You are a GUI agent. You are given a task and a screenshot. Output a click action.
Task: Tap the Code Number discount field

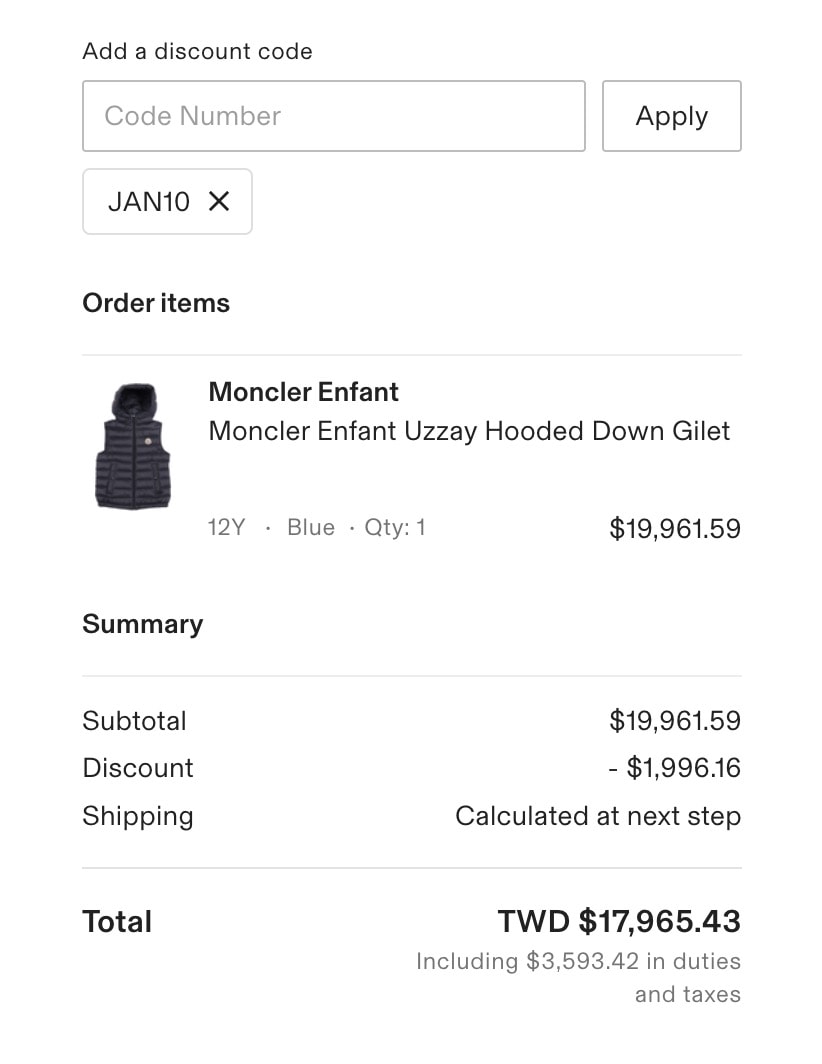pos(333,116)
